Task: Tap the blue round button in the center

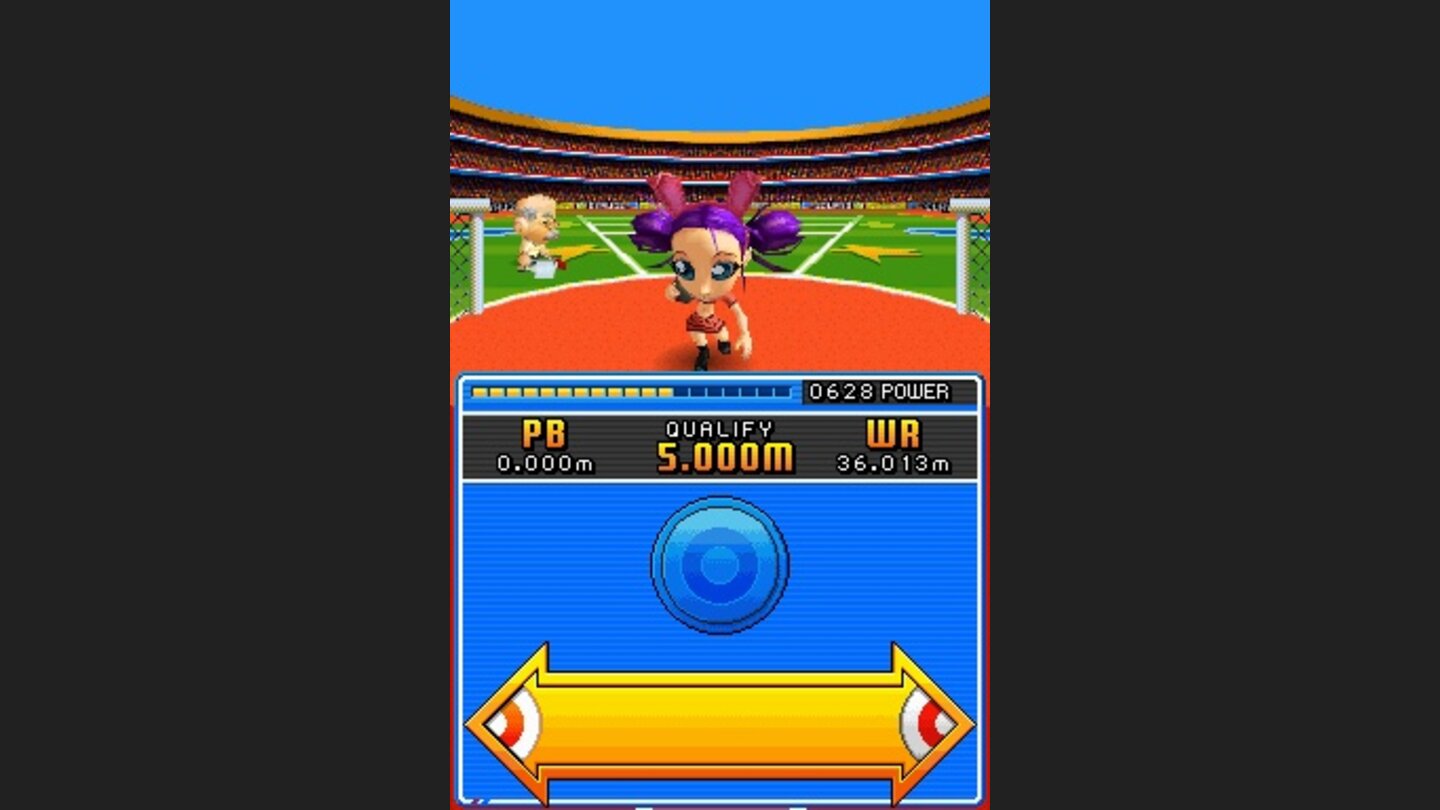Action: [719, 565]
